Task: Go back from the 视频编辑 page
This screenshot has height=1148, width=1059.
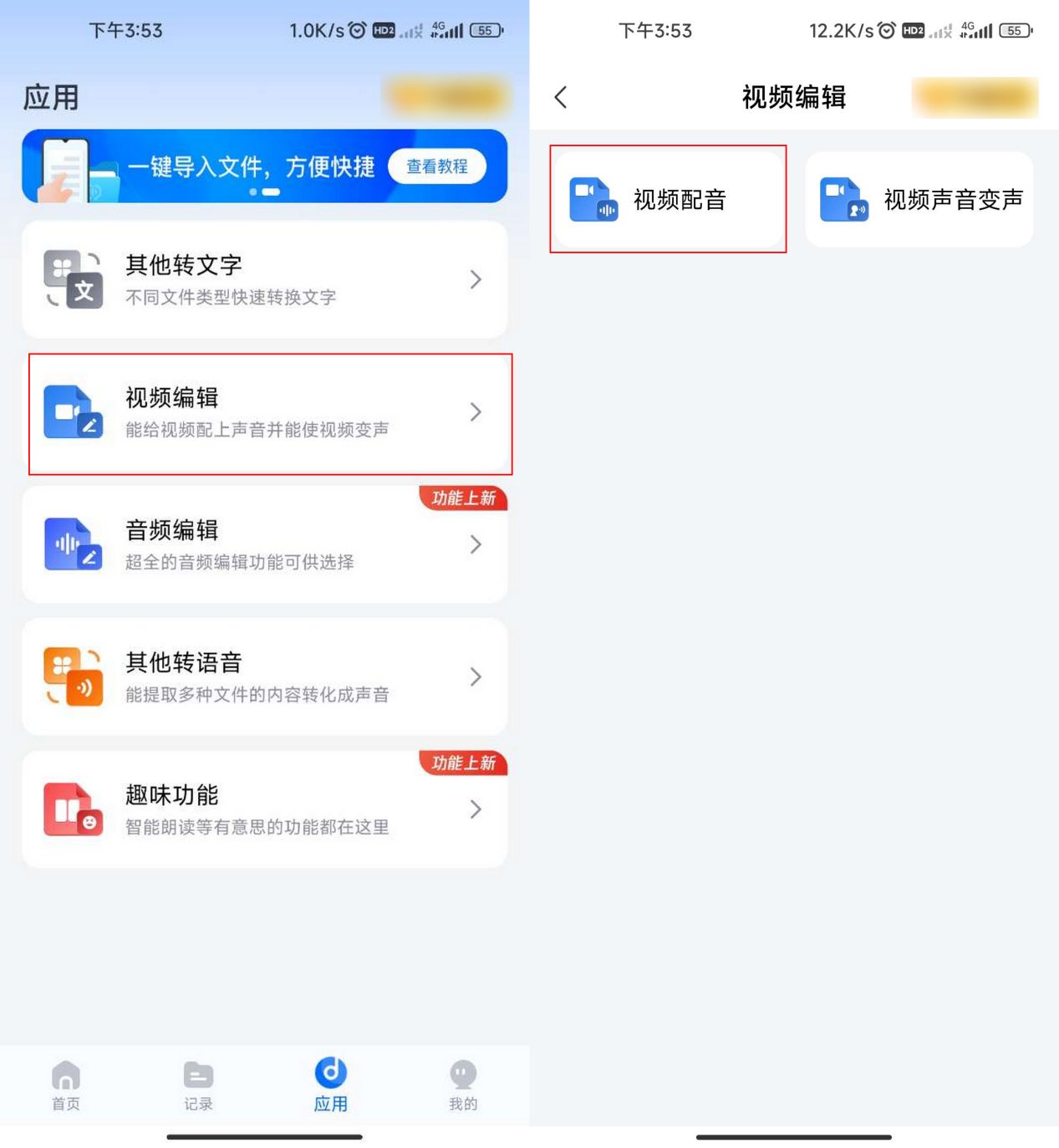Action: 561,97
